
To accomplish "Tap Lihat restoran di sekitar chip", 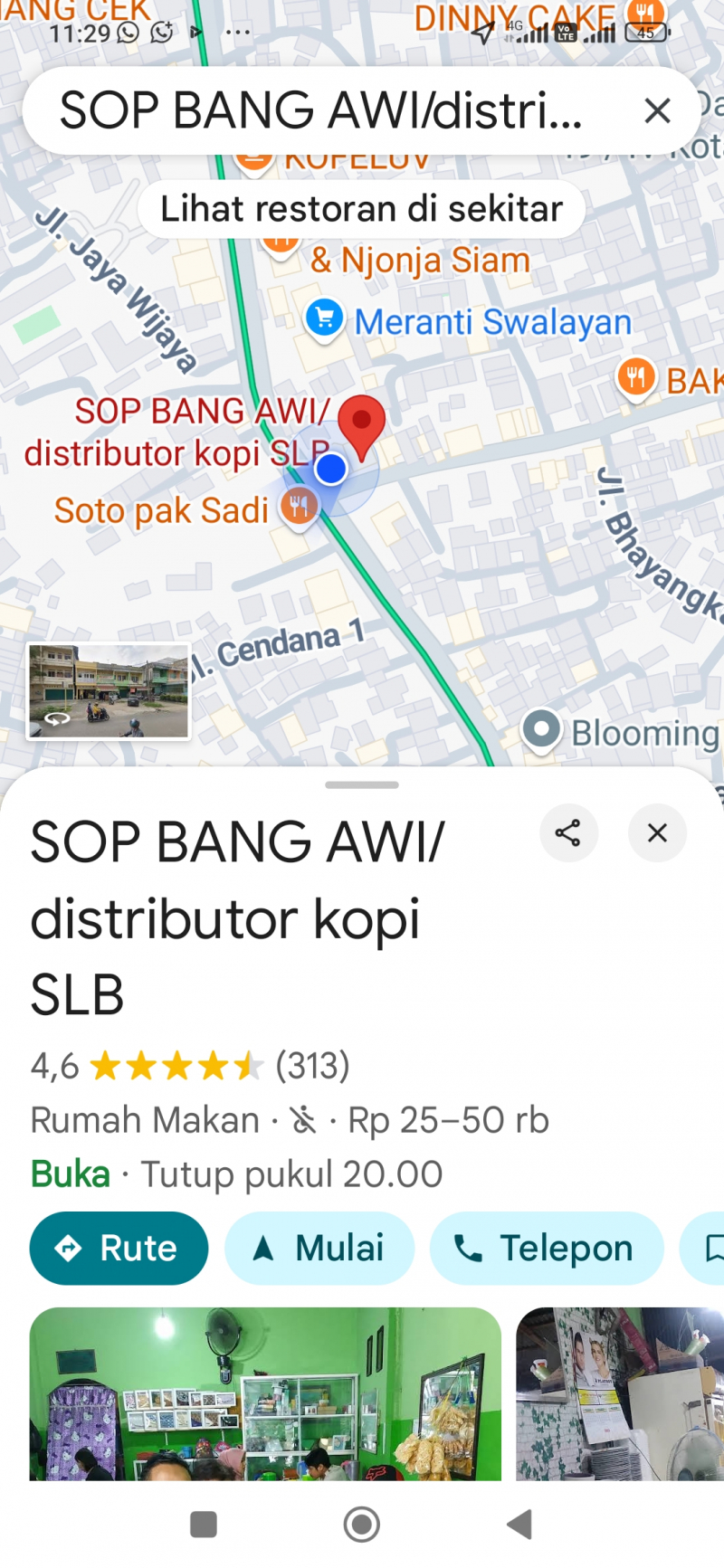I will 361,209.
